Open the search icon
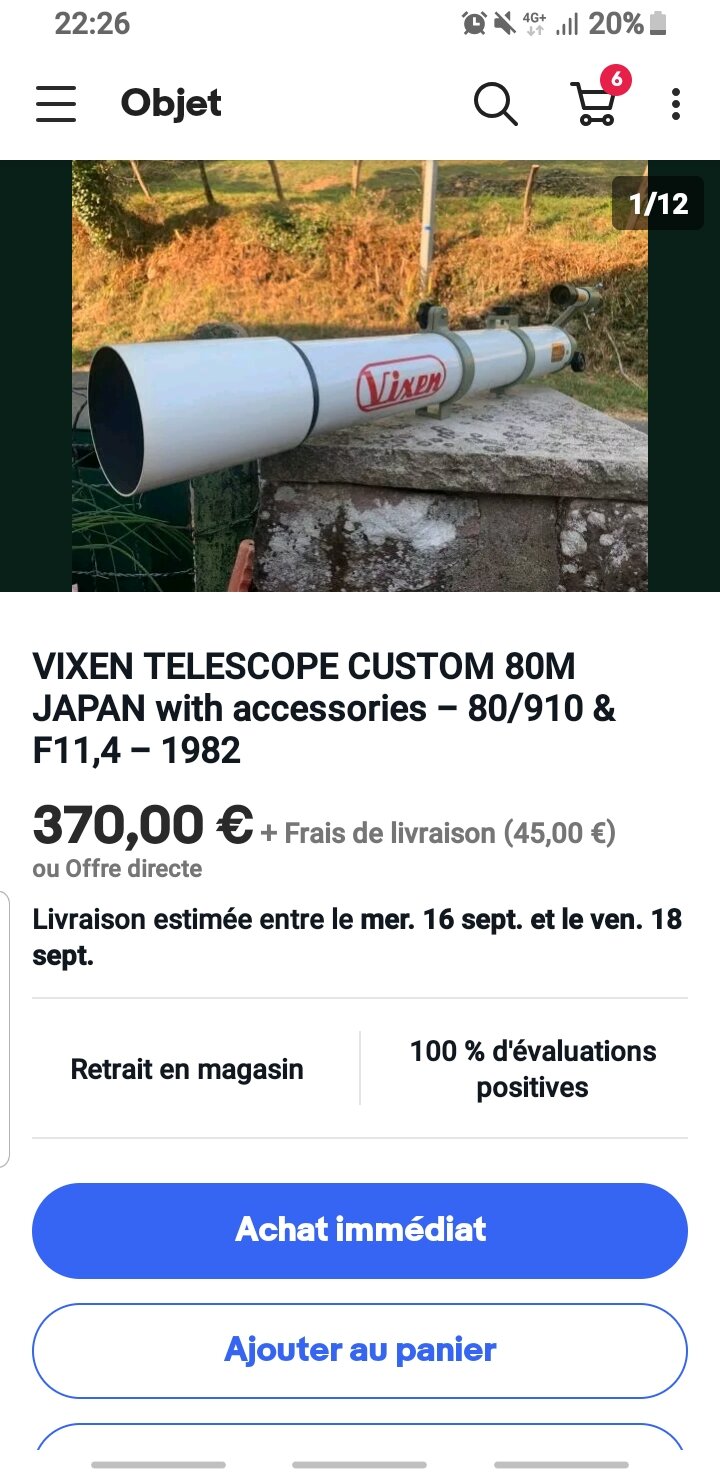This screenshot has height=1480, width=720. pyautogui.click(x=495, y=103)
